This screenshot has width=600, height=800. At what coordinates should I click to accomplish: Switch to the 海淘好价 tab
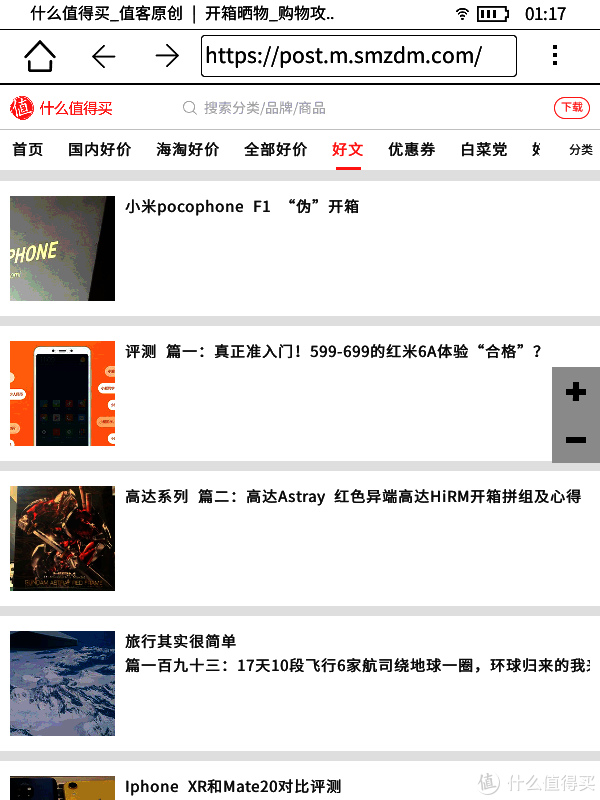[187, 150]
